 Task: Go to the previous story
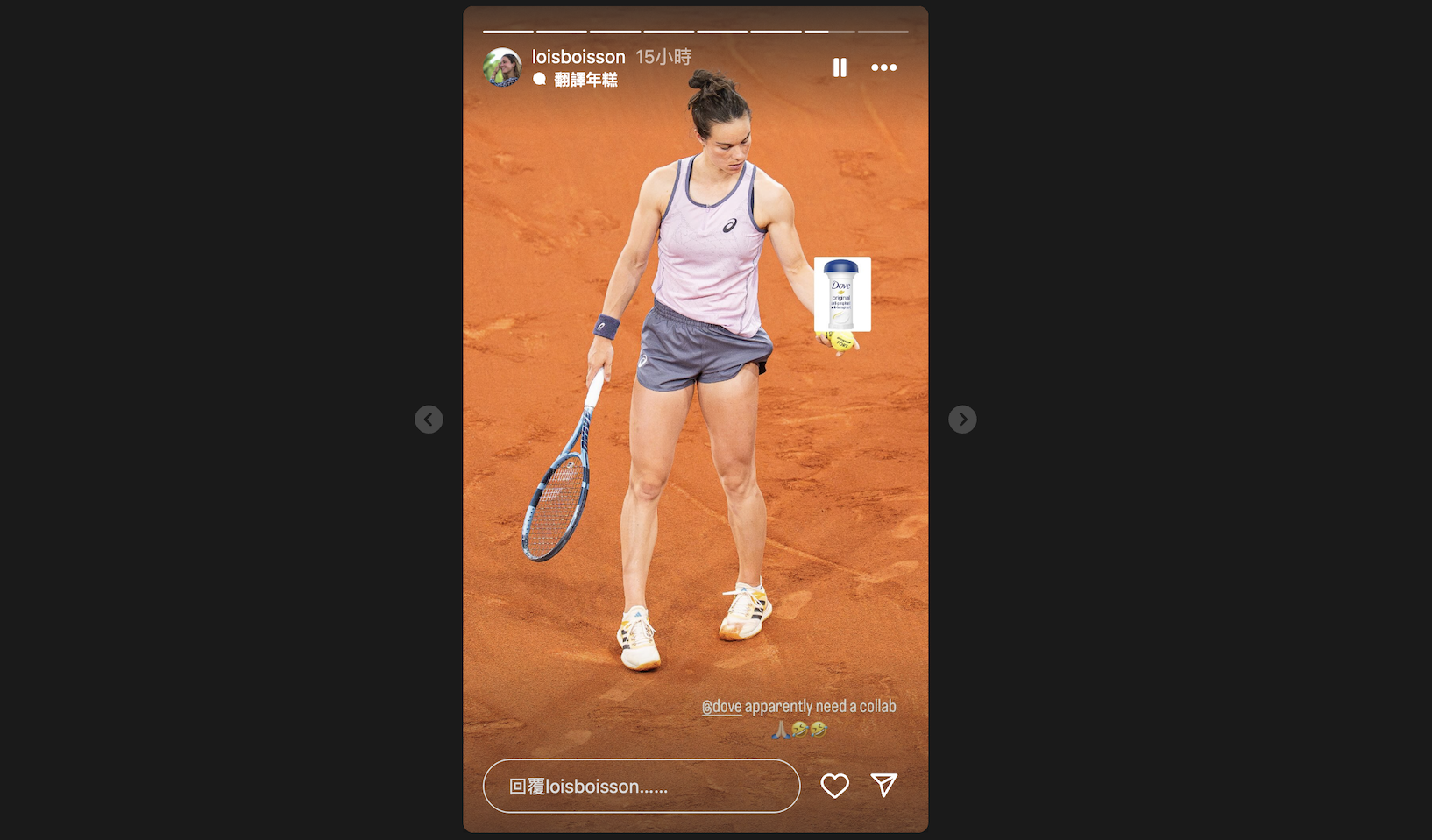click(429, 420)
